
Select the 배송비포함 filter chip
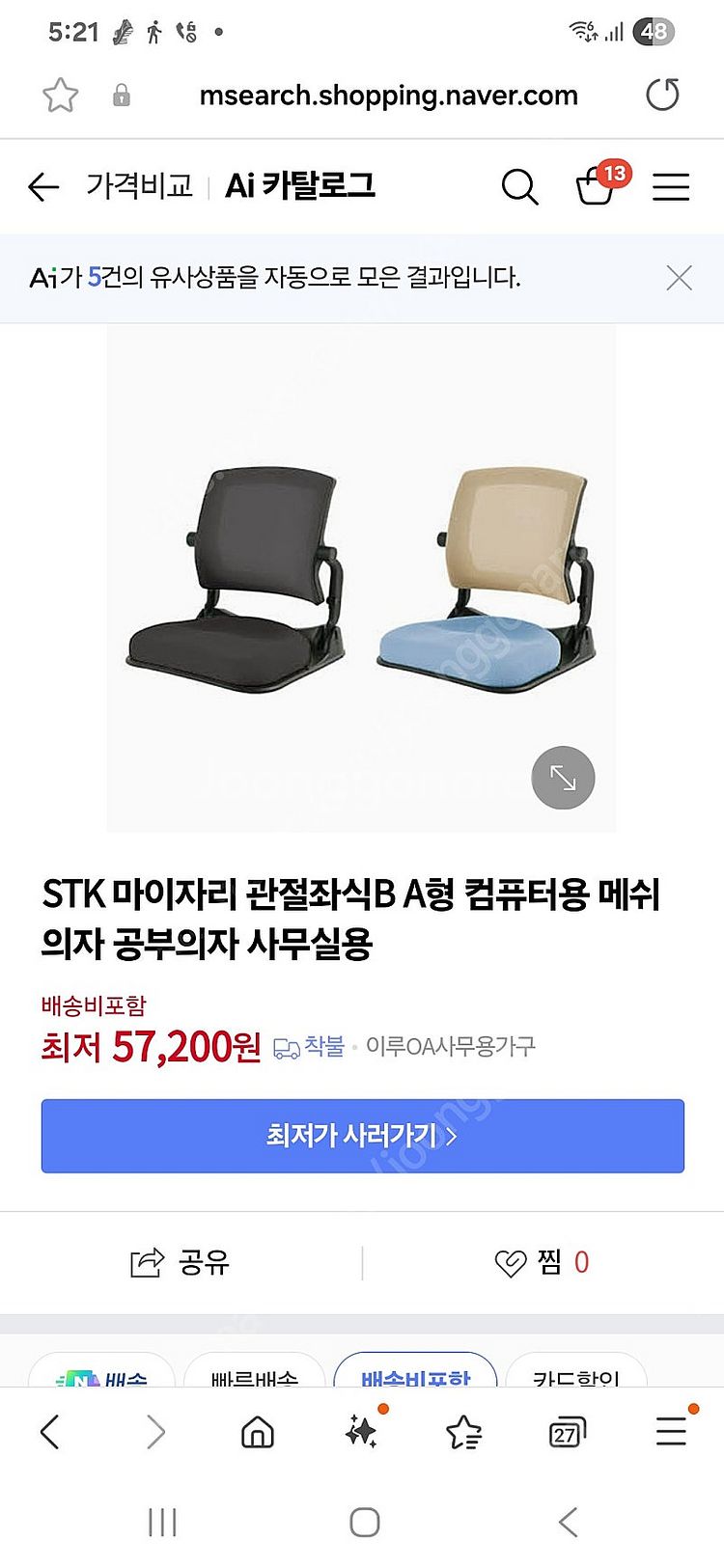[x=415, y=1374]
